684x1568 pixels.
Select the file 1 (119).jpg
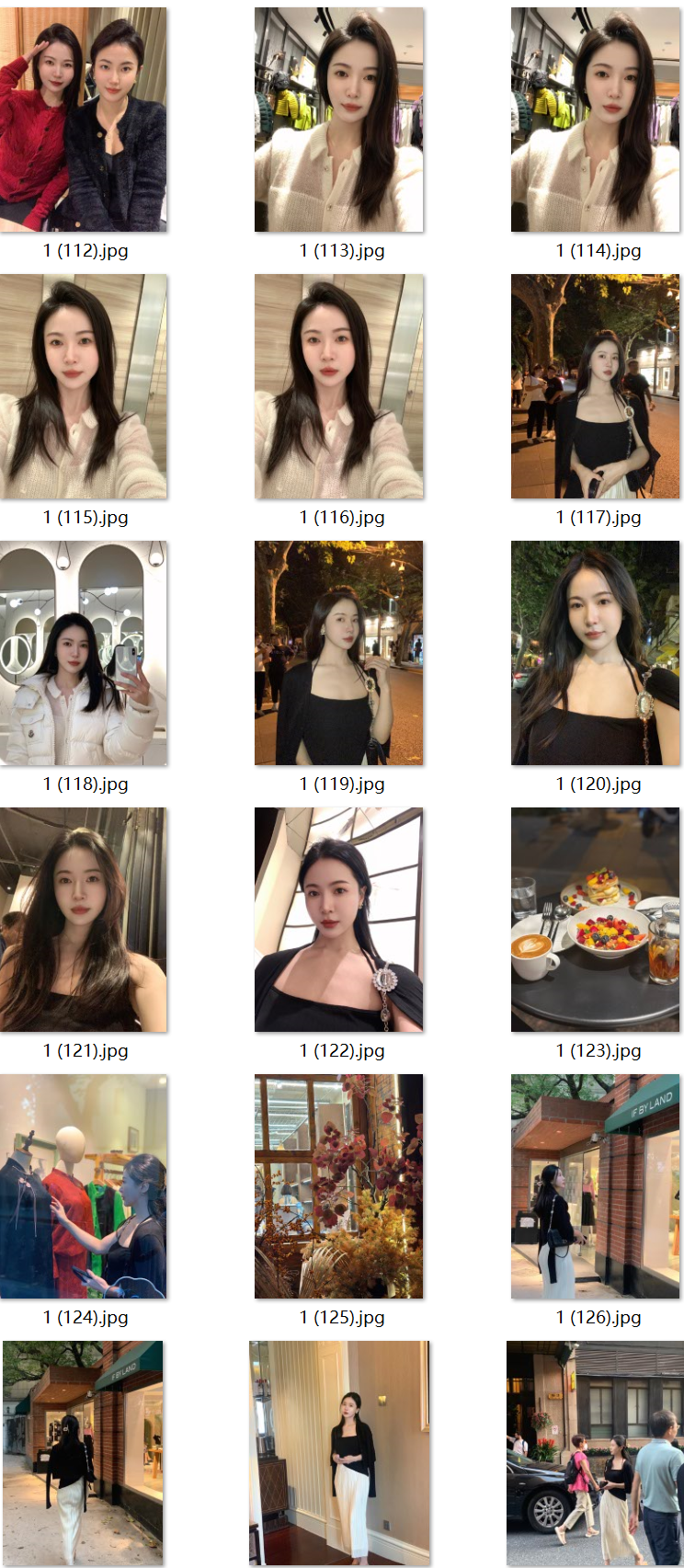[x=339, y=653]
